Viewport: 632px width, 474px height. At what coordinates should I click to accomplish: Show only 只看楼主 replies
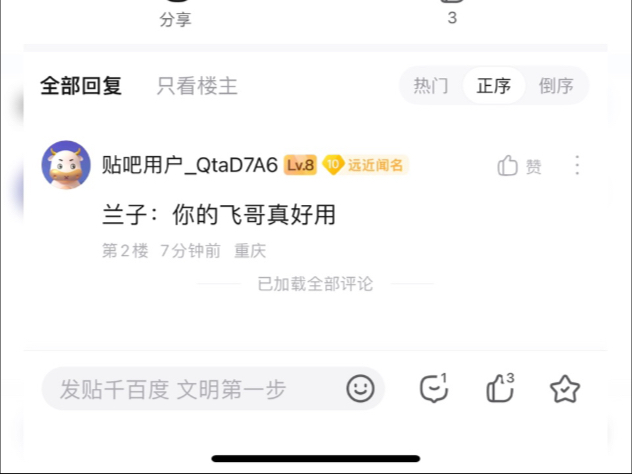coord(197,86)
